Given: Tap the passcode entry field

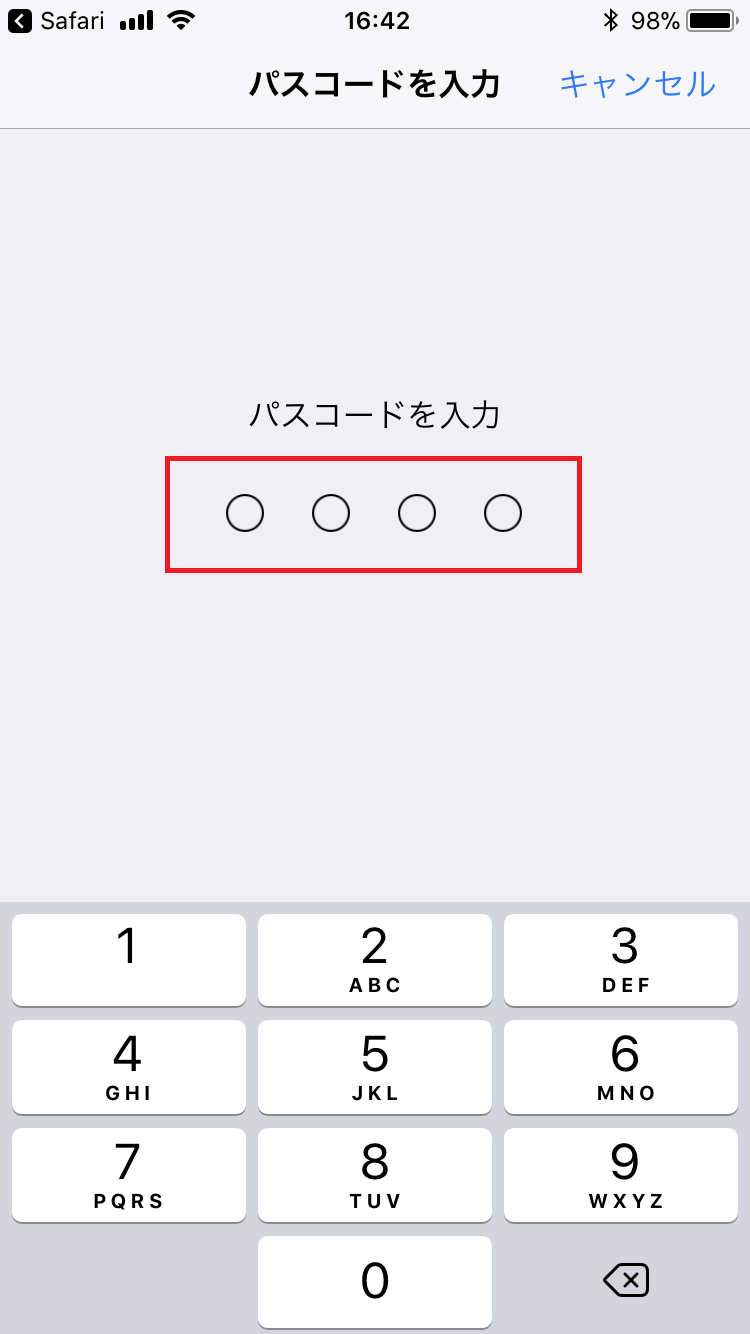Looking at the screenshot, I should 373,513.
